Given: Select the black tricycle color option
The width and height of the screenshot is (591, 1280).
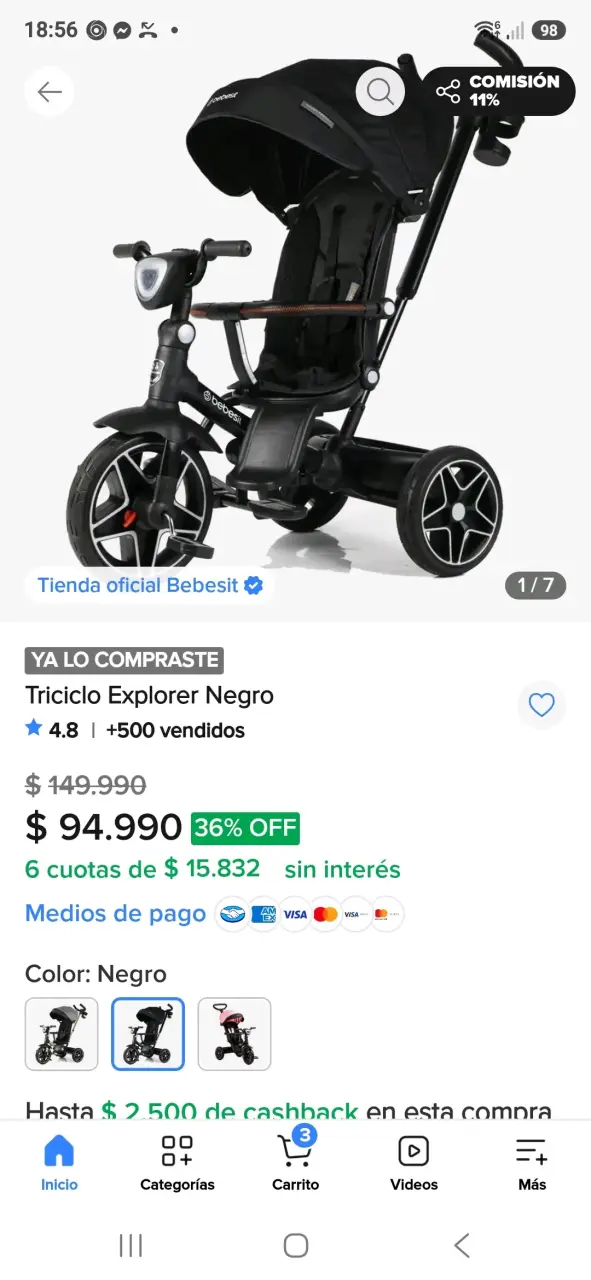Looking at the screenshot, I should (148, 1034).
